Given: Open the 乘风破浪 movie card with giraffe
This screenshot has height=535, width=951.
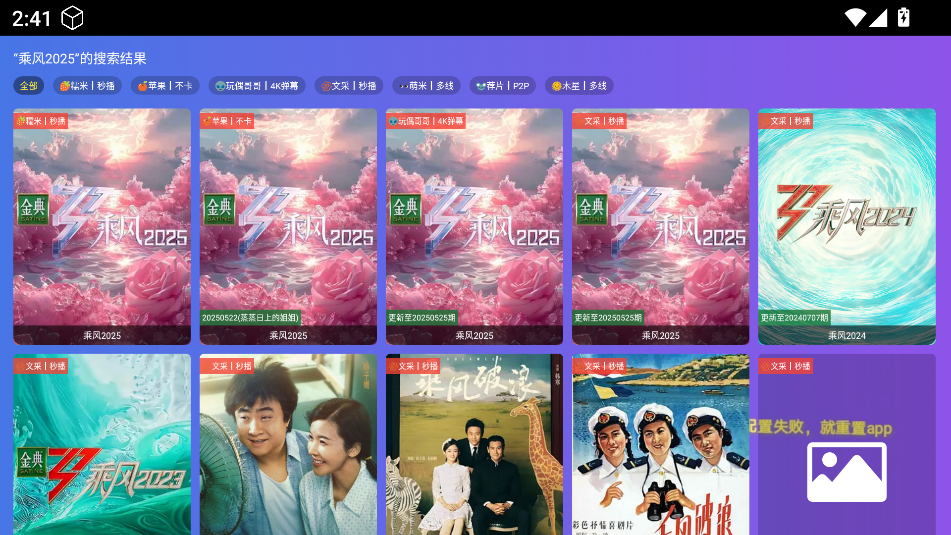Looking at the screenshot, I should pos(474,445).
